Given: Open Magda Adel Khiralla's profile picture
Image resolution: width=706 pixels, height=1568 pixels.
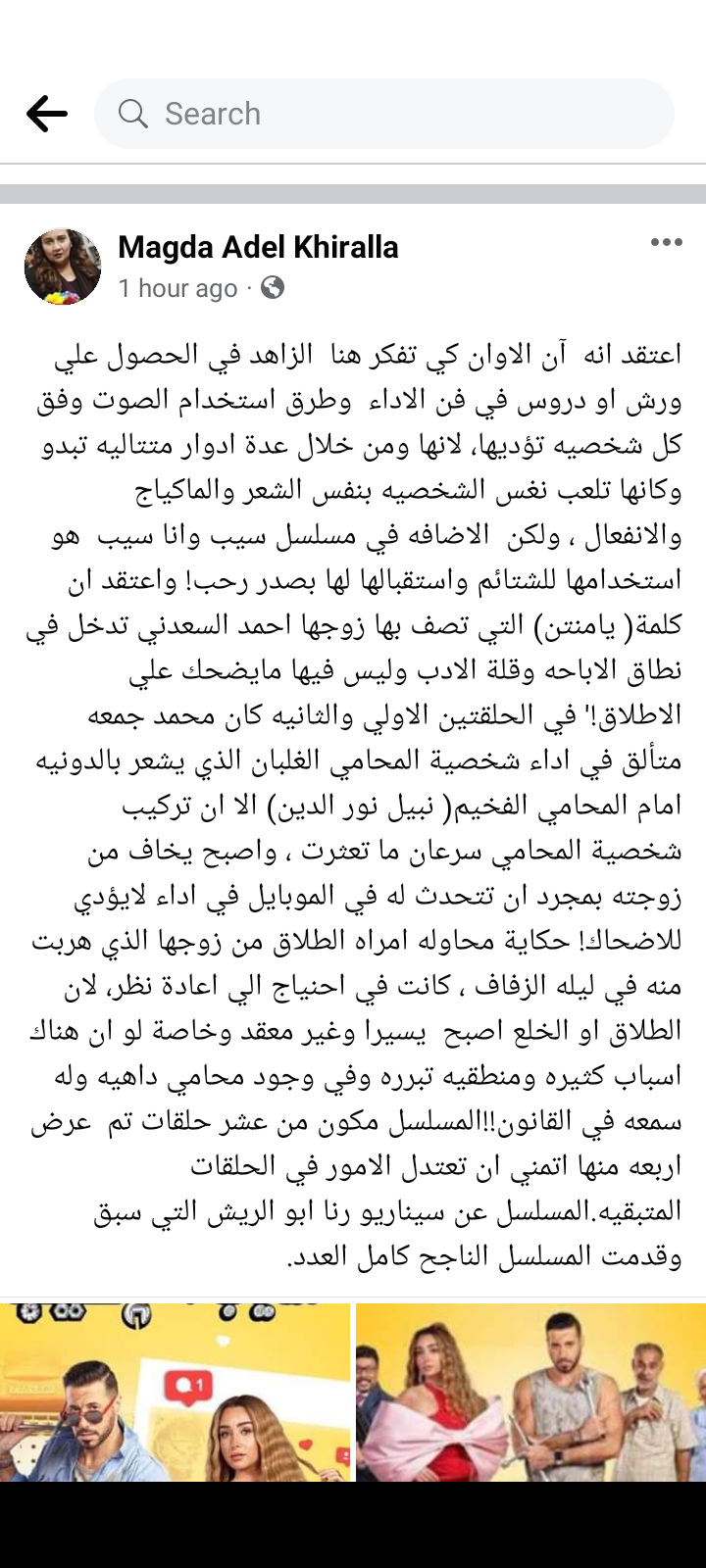Looking at the screenshot, I should 63,267.
